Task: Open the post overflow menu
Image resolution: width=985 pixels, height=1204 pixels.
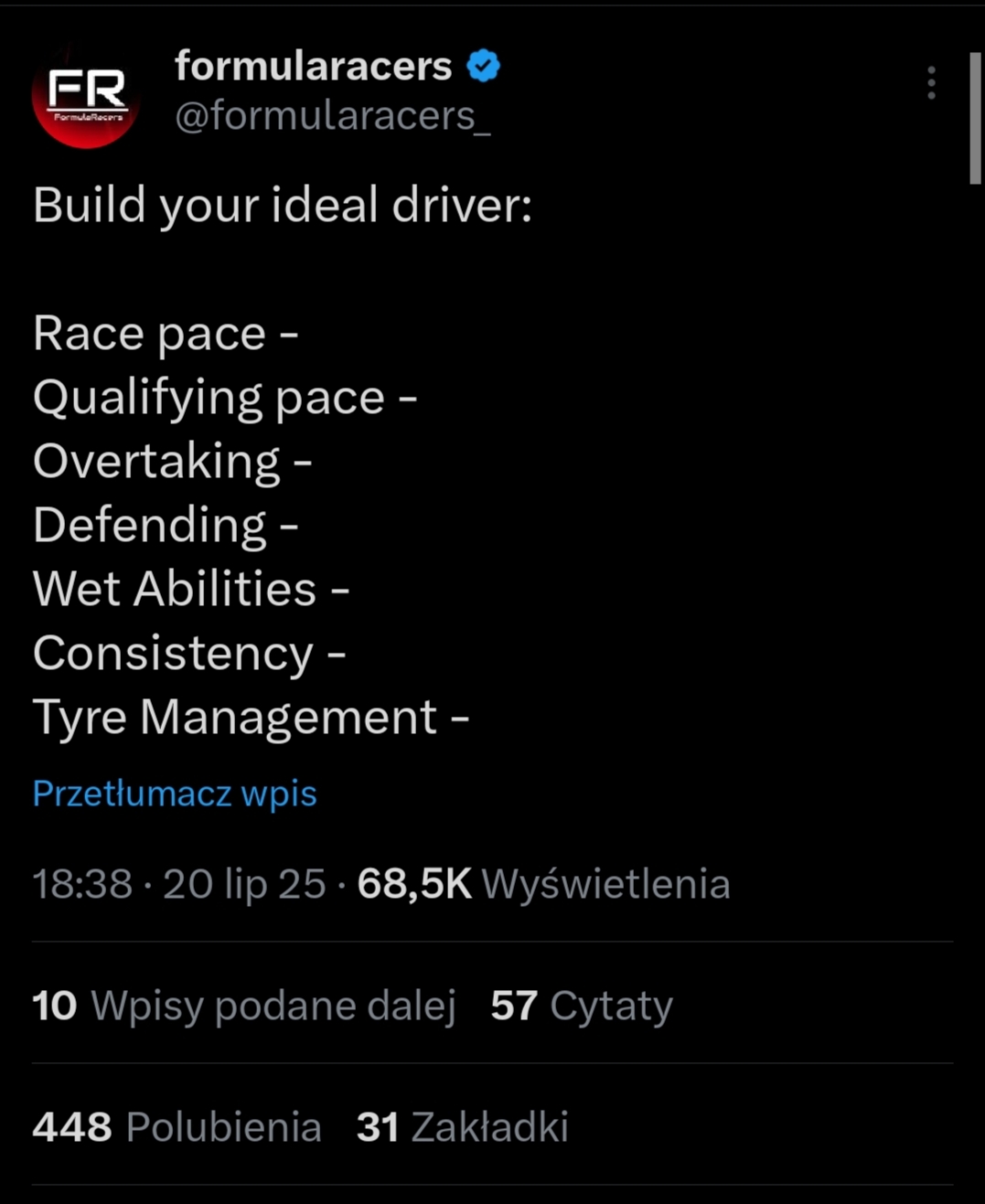Action: pos(931,83)
